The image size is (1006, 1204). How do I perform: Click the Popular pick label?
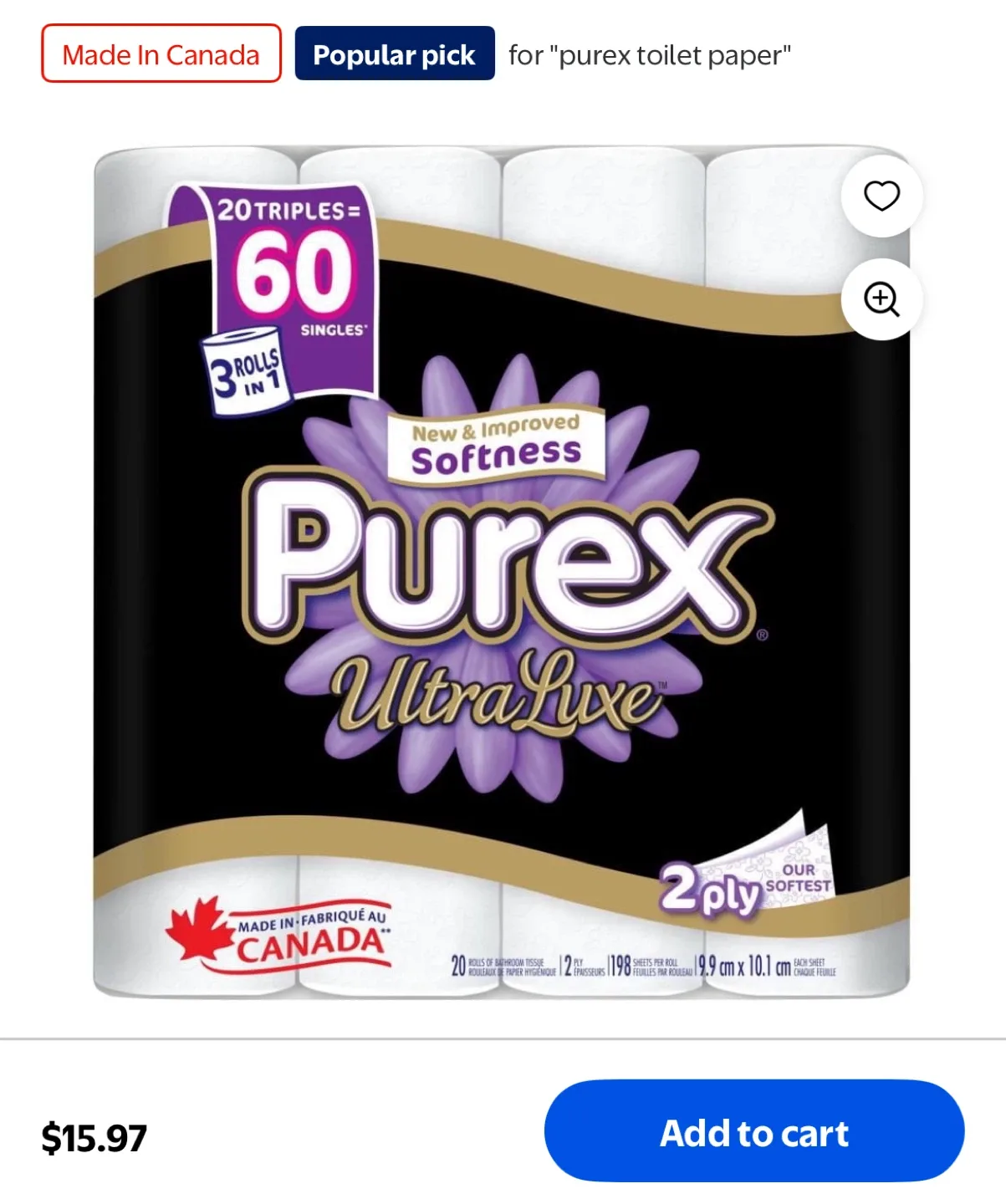tap(394, 54)
